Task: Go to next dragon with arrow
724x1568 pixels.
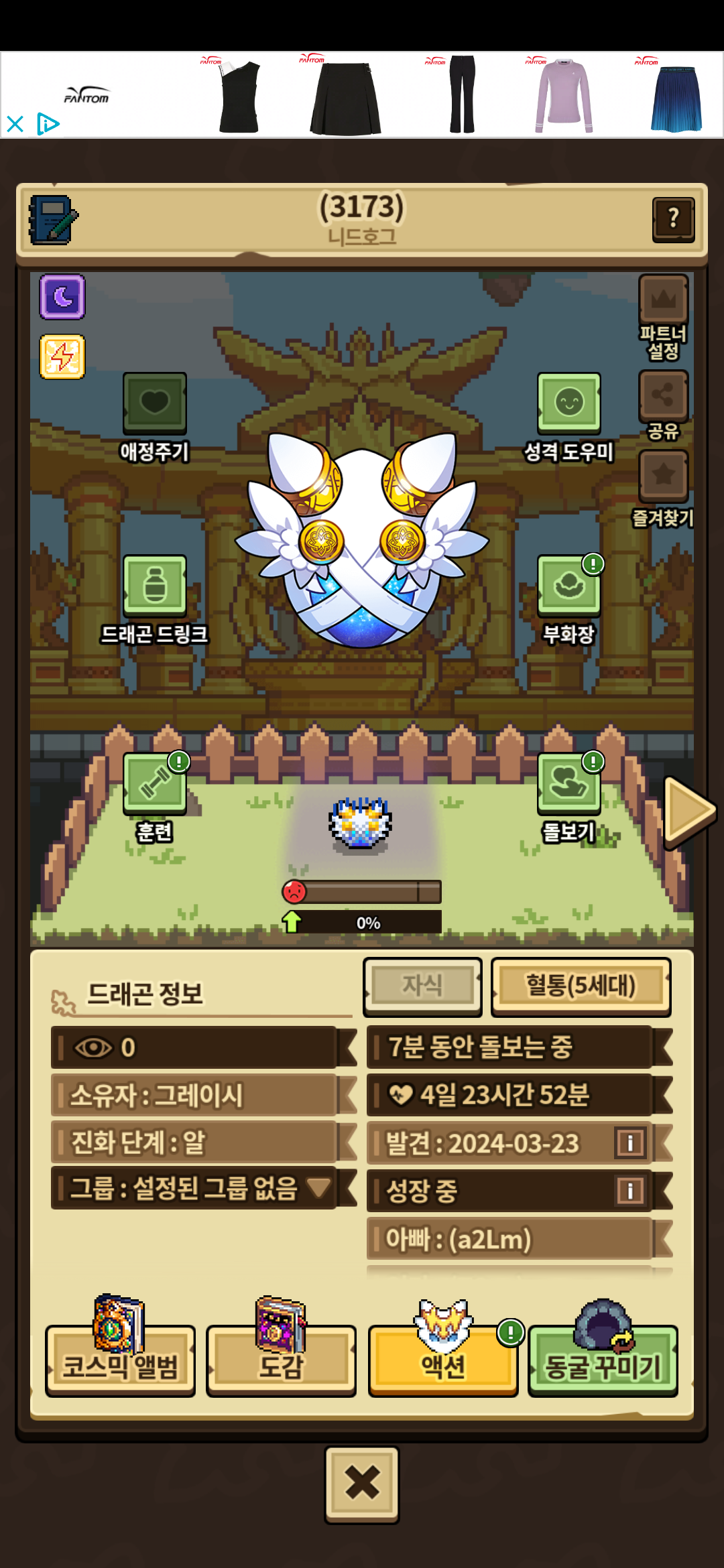Action: pos(689,811)
